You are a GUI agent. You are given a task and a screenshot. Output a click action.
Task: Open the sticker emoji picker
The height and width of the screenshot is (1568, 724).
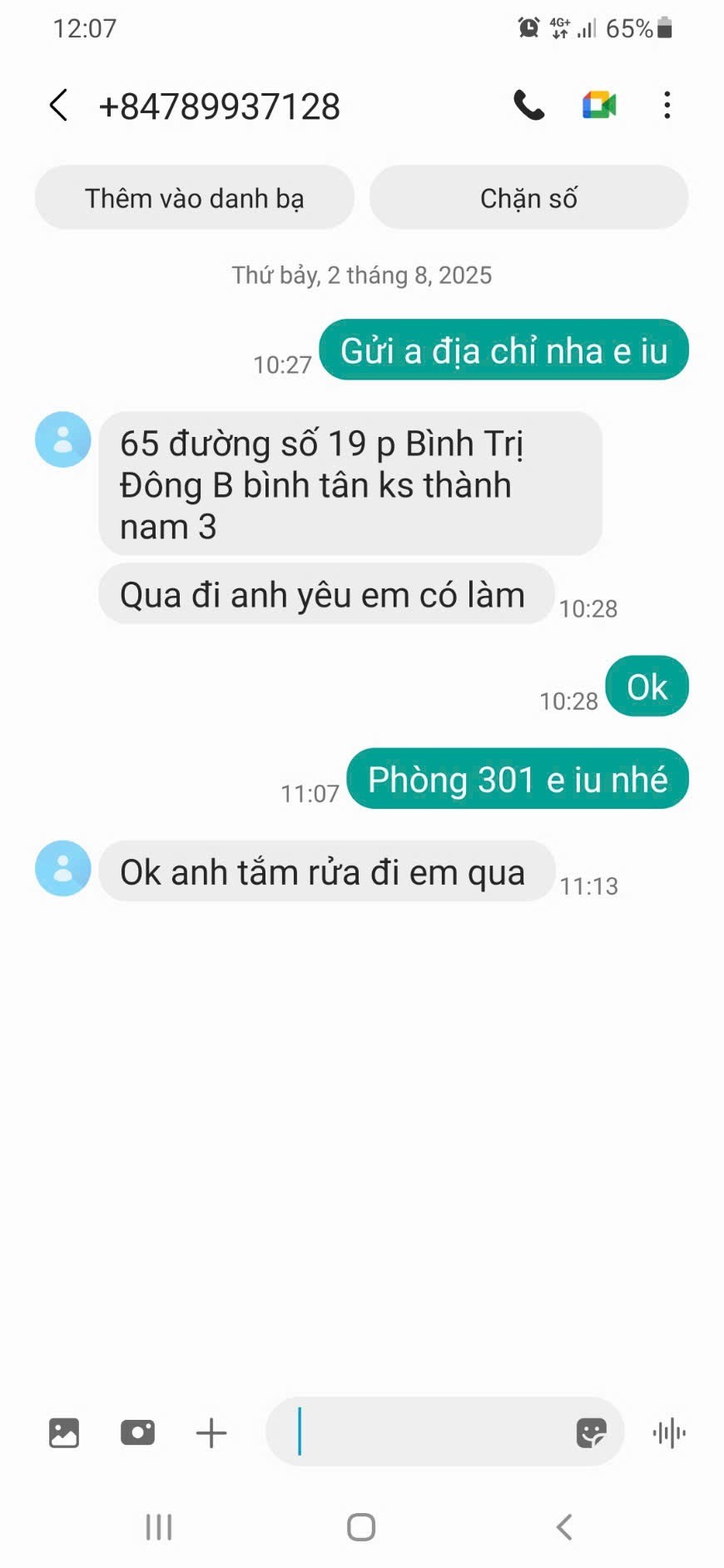[x=592, y=1433]
